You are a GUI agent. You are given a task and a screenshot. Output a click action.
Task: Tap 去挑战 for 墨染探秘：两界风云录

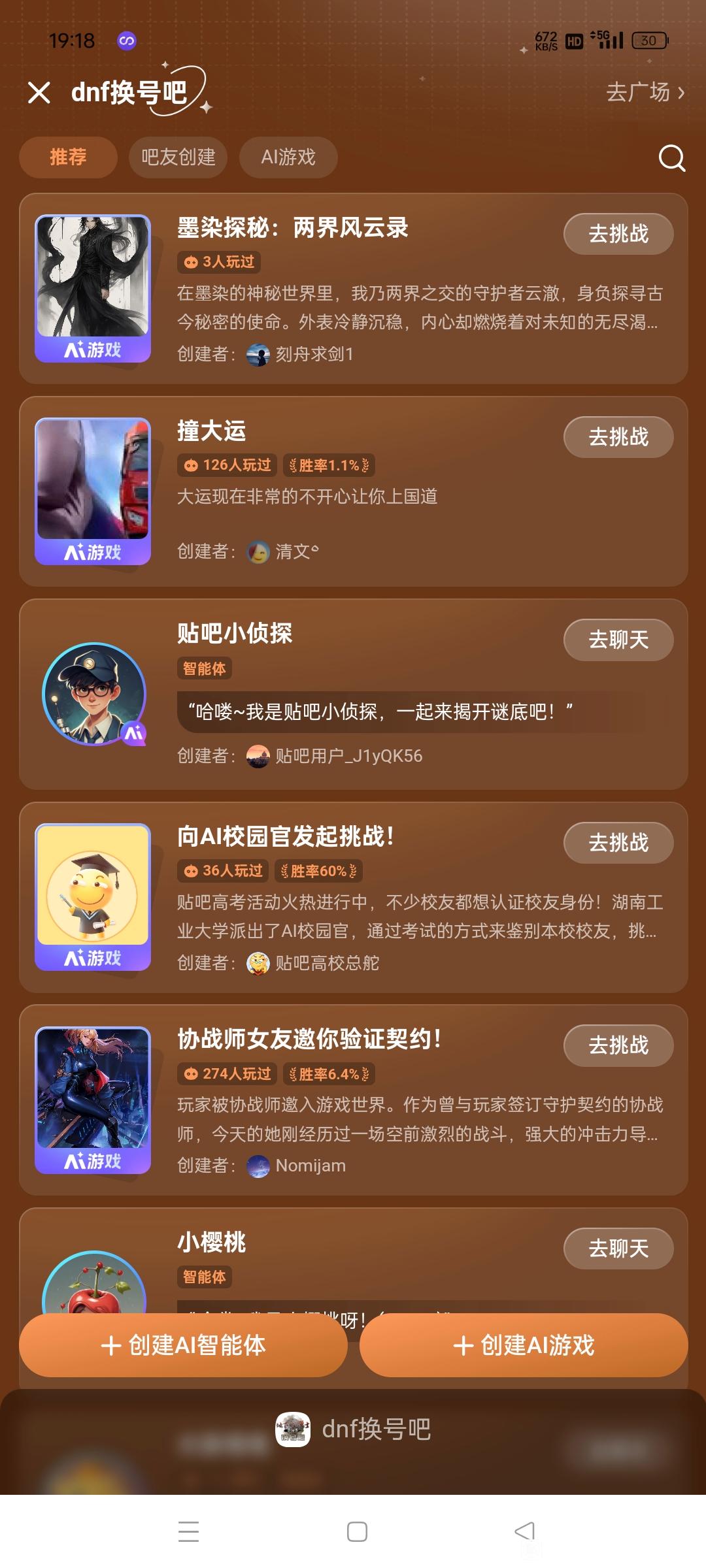pos(618,234)
